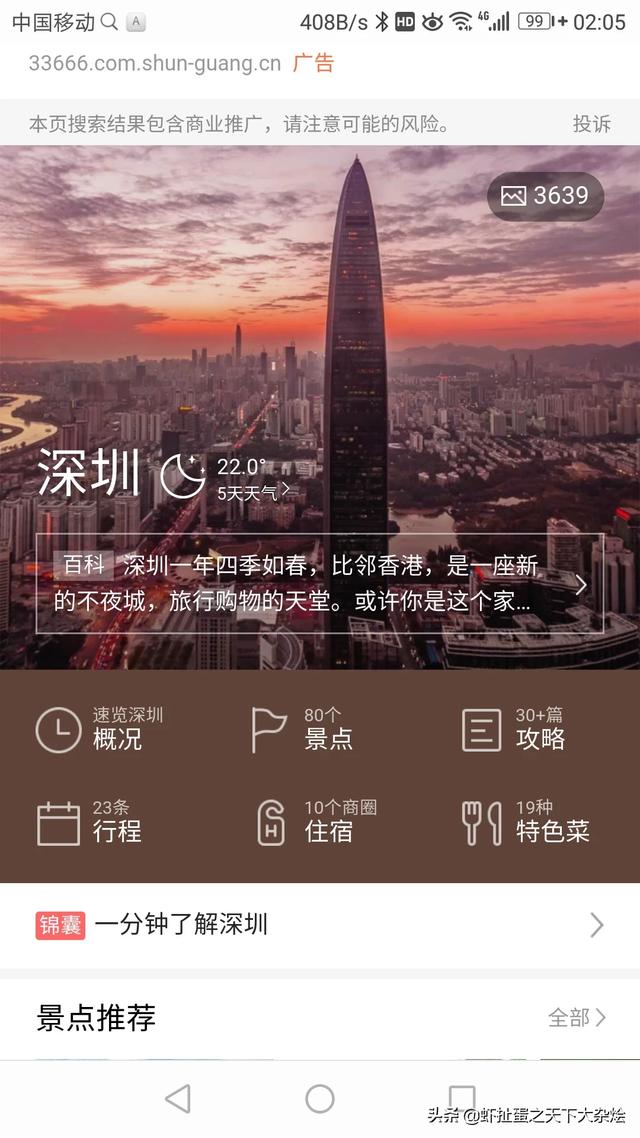Open the 33666.com.shun-guang.cn ad link
This screenshot has width=640, height=1138.
pos(155,64)
